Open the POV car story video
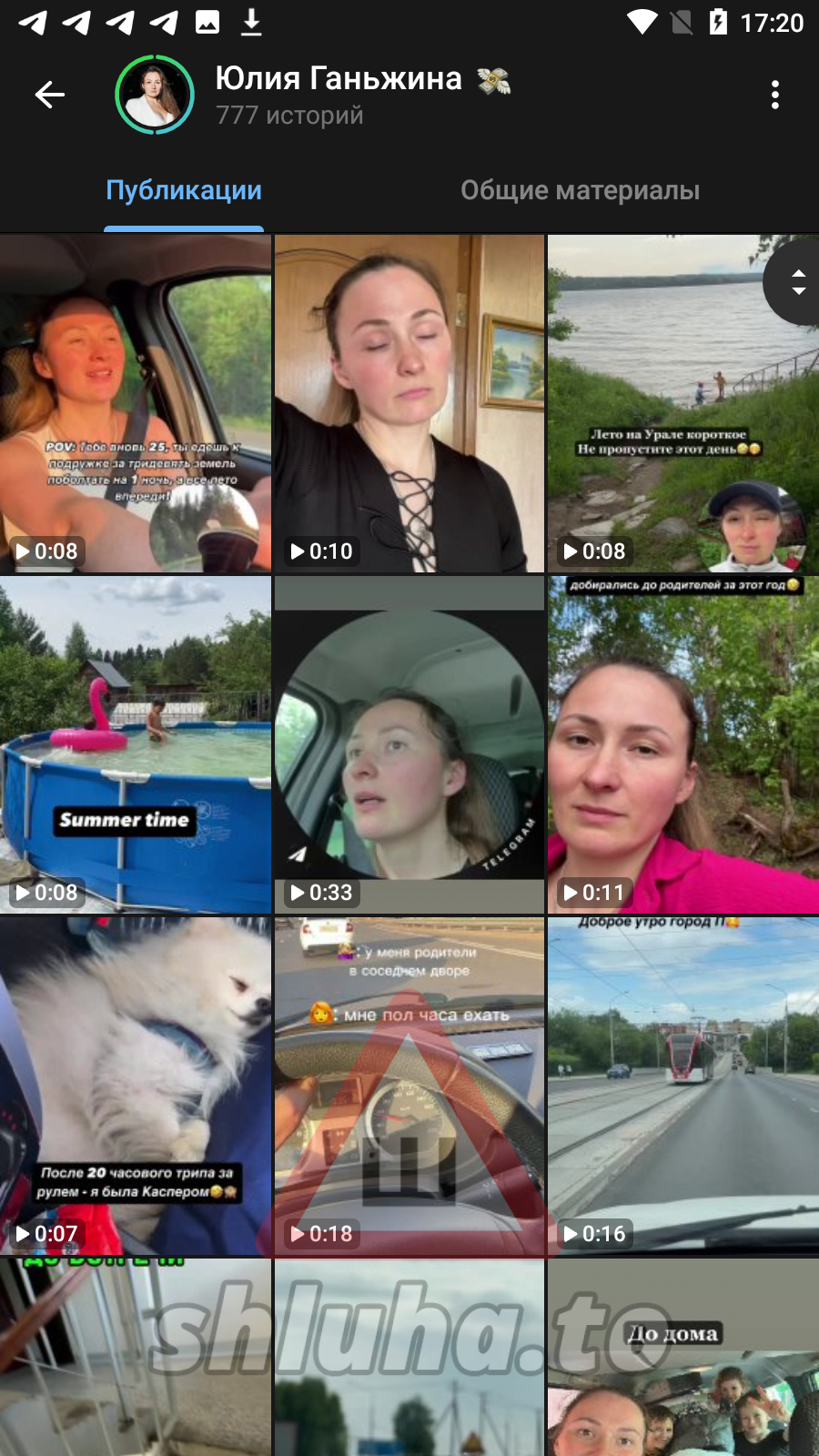Screen dimensions: 819x1456 (x=136, y=403)
